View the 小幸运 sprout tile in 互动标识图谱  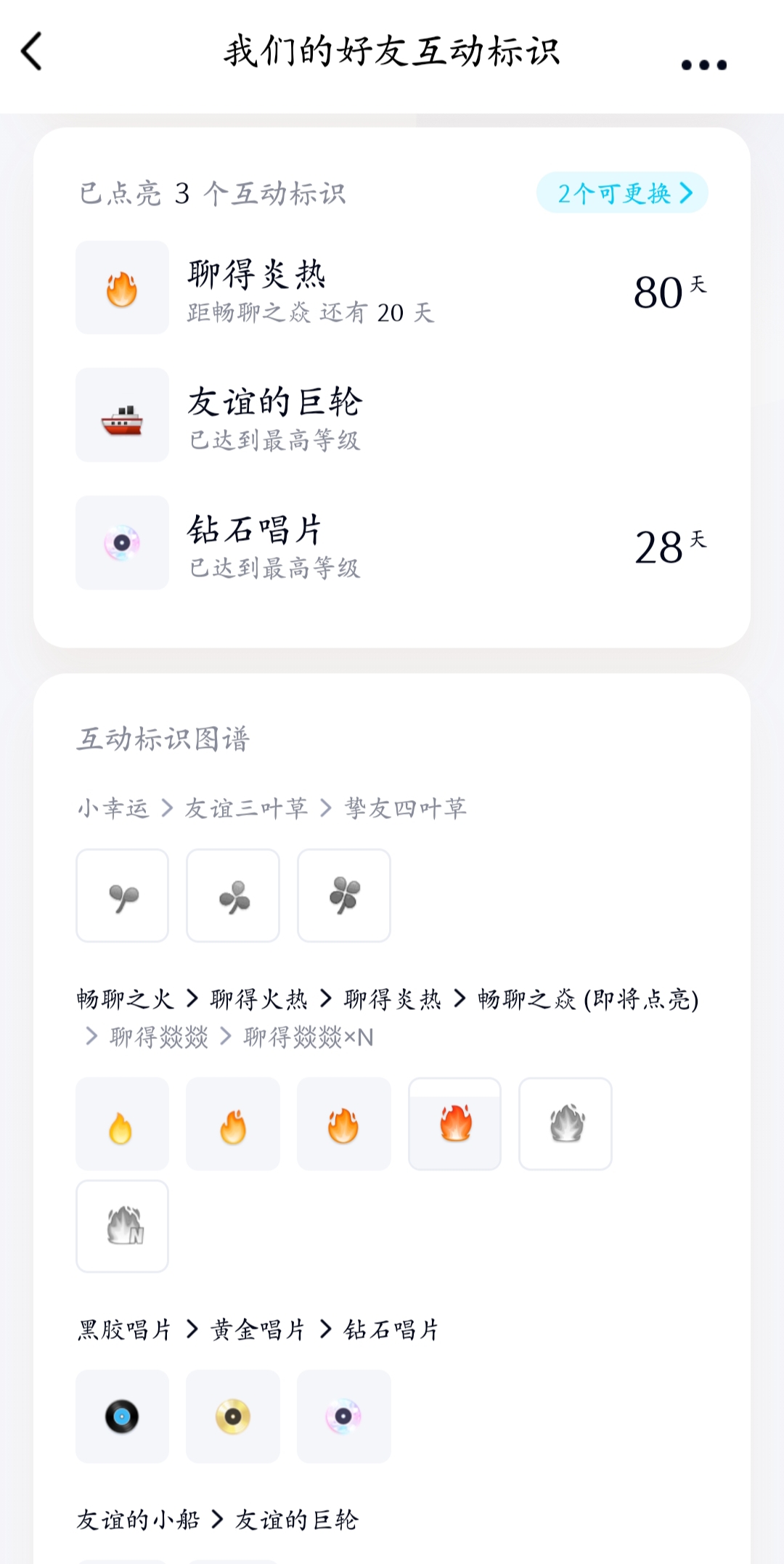click(x=123, y=896)
